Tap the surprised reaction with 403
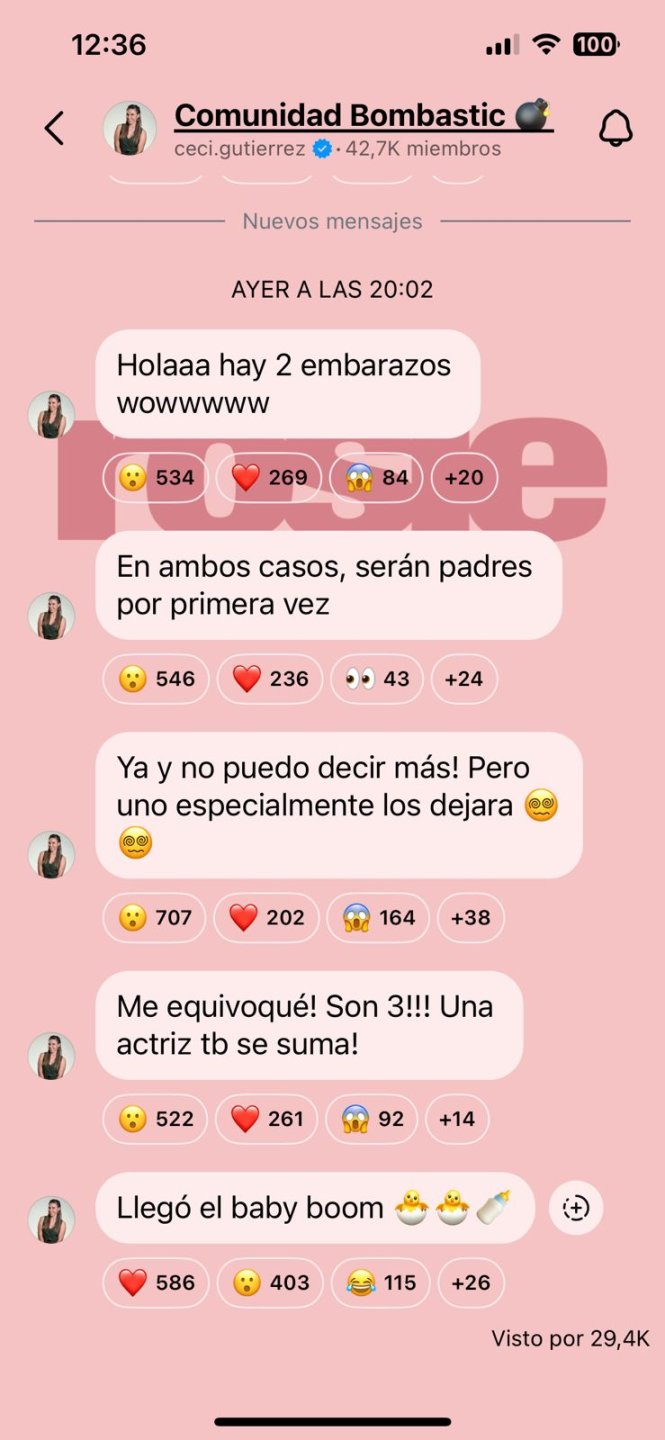The image size is (665, 1440). click(x=270, y=1283)
